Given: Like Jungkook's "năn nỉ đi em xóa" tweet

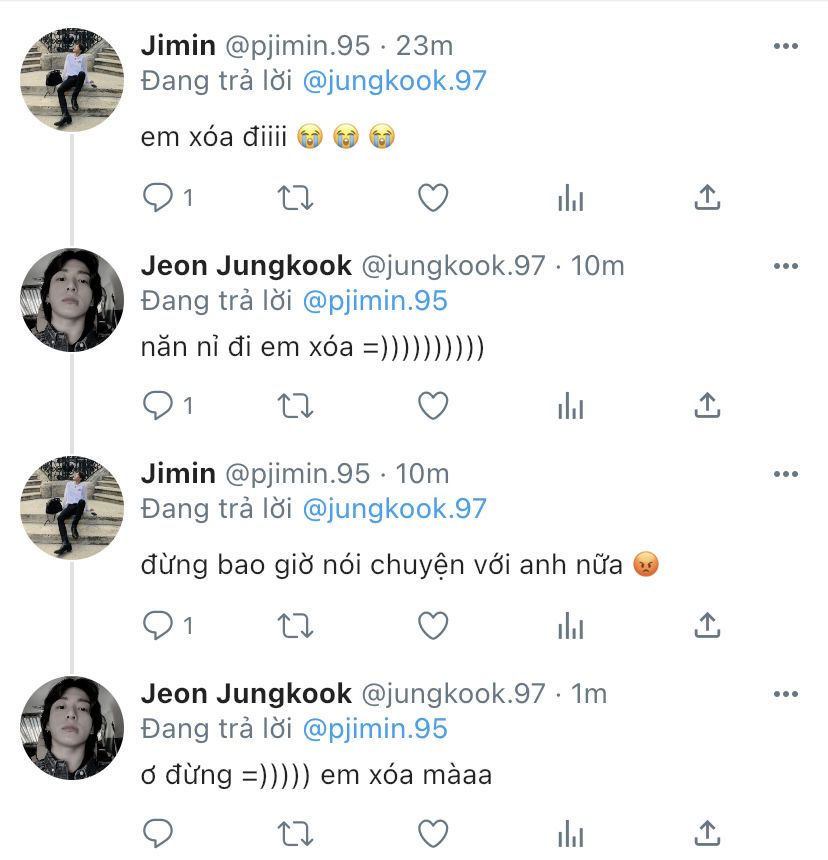Looking at the screenshot, I should pos(432,405).
